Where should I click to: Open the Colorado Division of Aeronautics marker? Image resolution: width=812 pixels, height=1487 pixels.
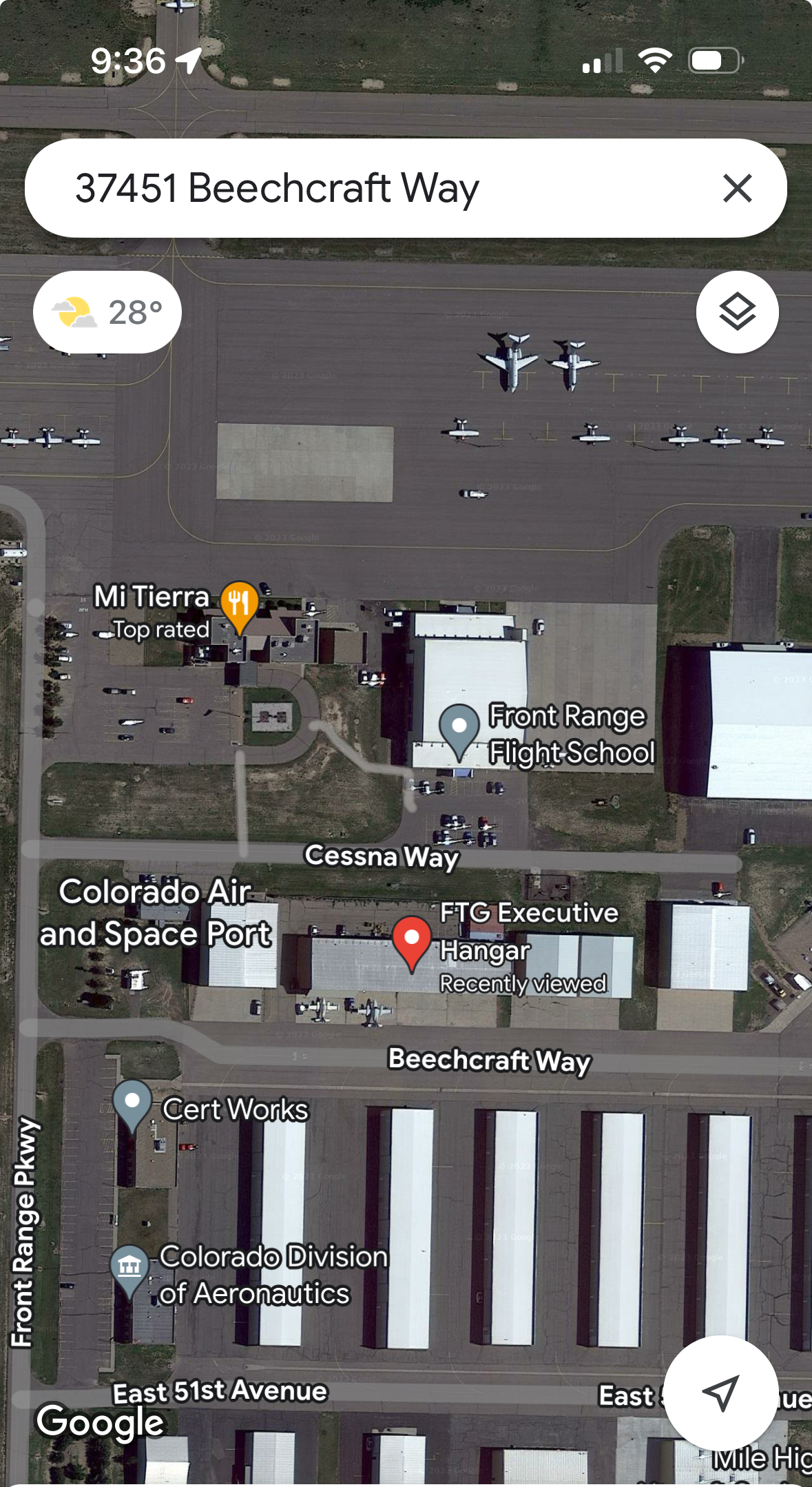point(129,1271)
